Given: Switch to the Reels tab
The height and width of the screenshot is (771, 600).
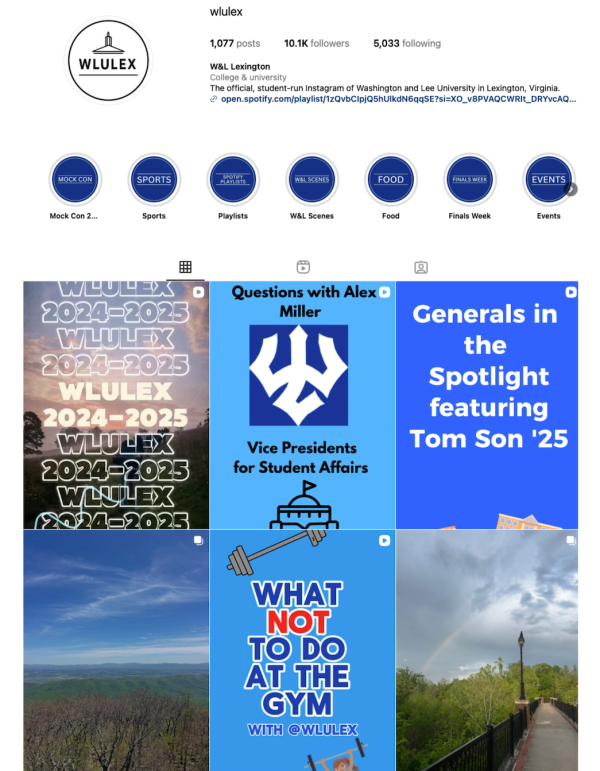Looking at the screenshot, I should tap(303, 267).
